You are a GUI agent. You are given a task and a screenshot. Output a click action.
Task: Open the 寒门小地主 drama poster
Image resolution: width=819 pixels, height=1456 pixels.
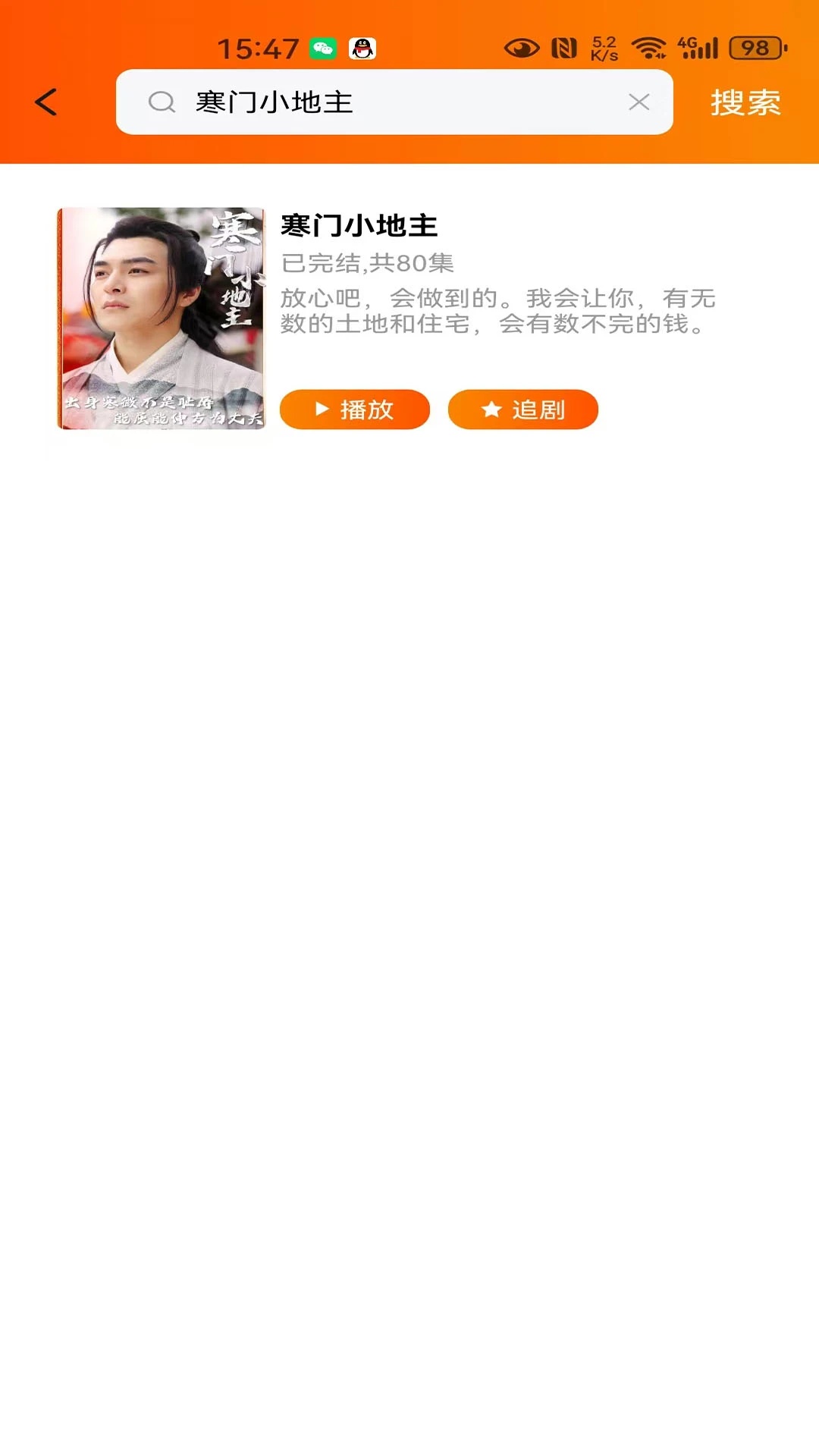(162, 318)
